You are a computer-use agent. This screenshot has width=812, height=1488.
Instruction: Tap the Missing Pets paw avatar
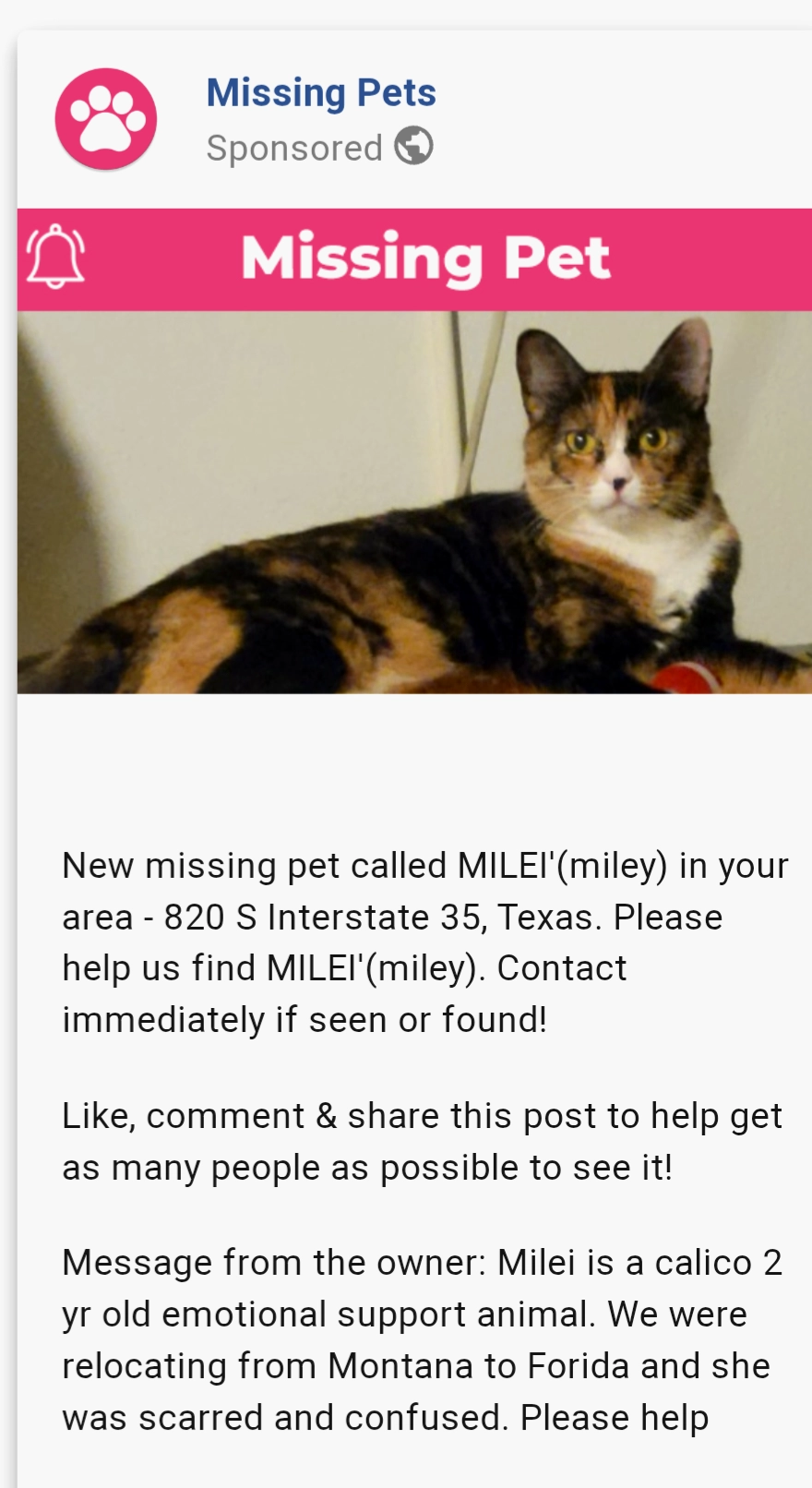(106, 119)
